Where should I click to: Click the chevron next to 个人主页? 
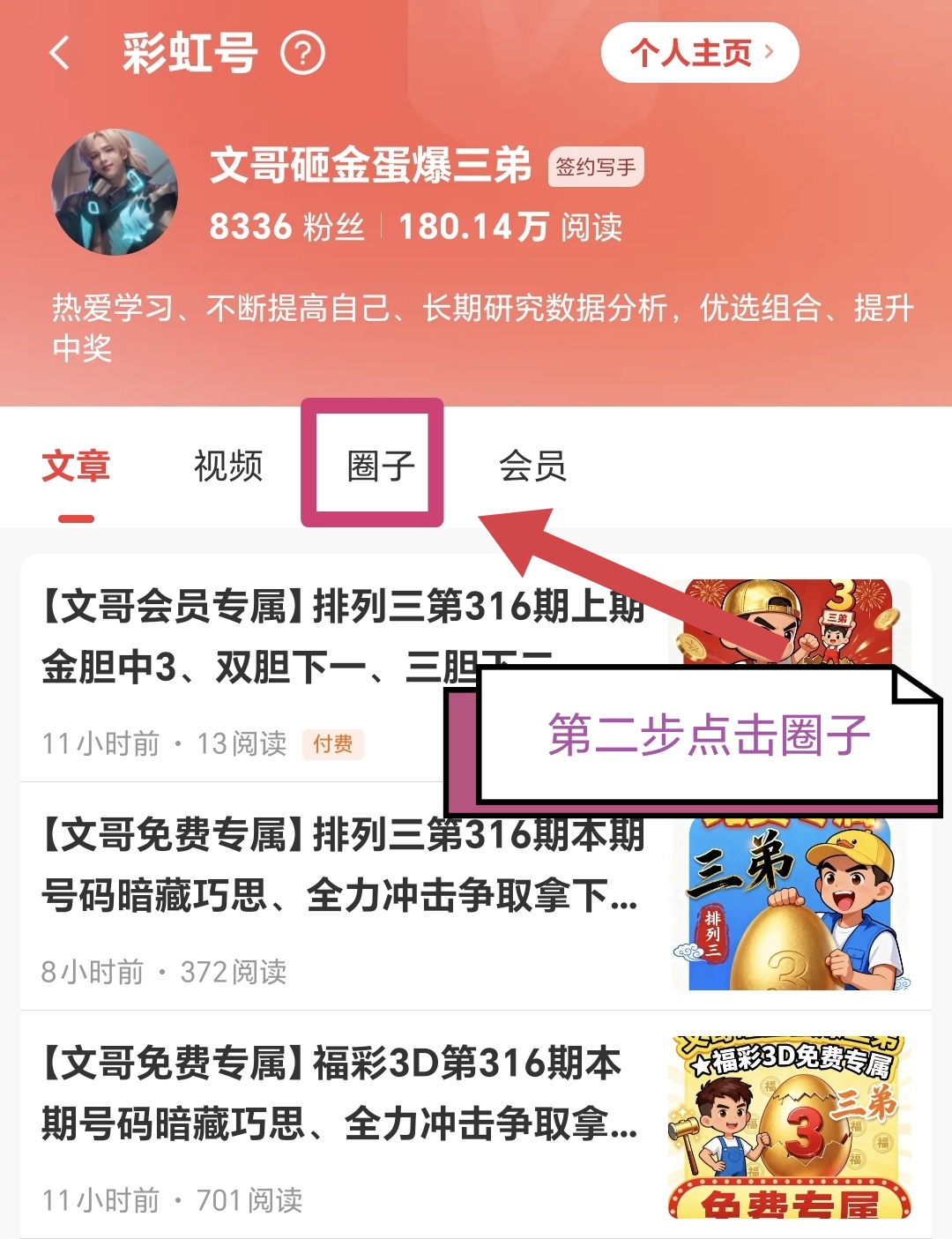(770, 53)
